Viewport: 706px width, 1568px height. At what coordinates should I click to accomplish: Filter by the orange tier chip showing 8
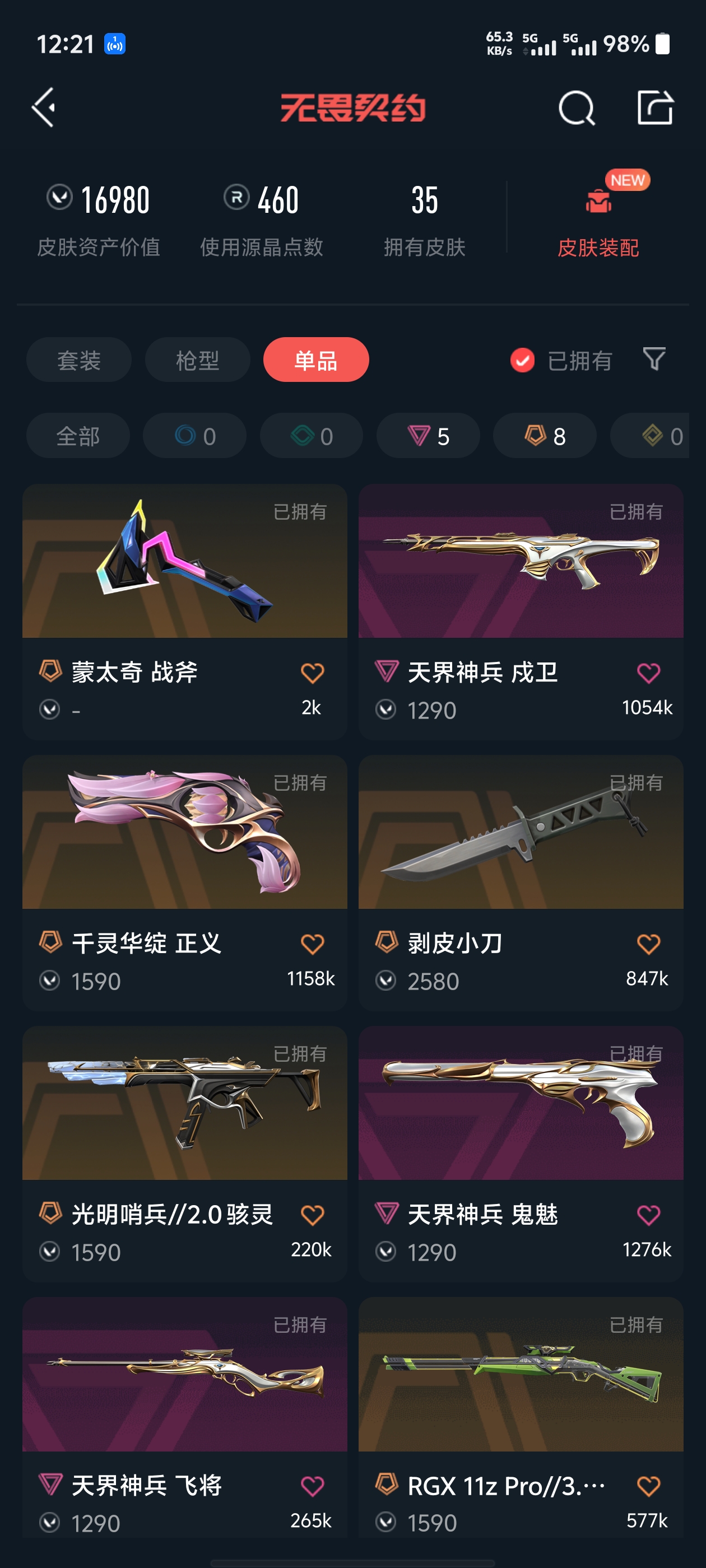(x=545, y=436)
